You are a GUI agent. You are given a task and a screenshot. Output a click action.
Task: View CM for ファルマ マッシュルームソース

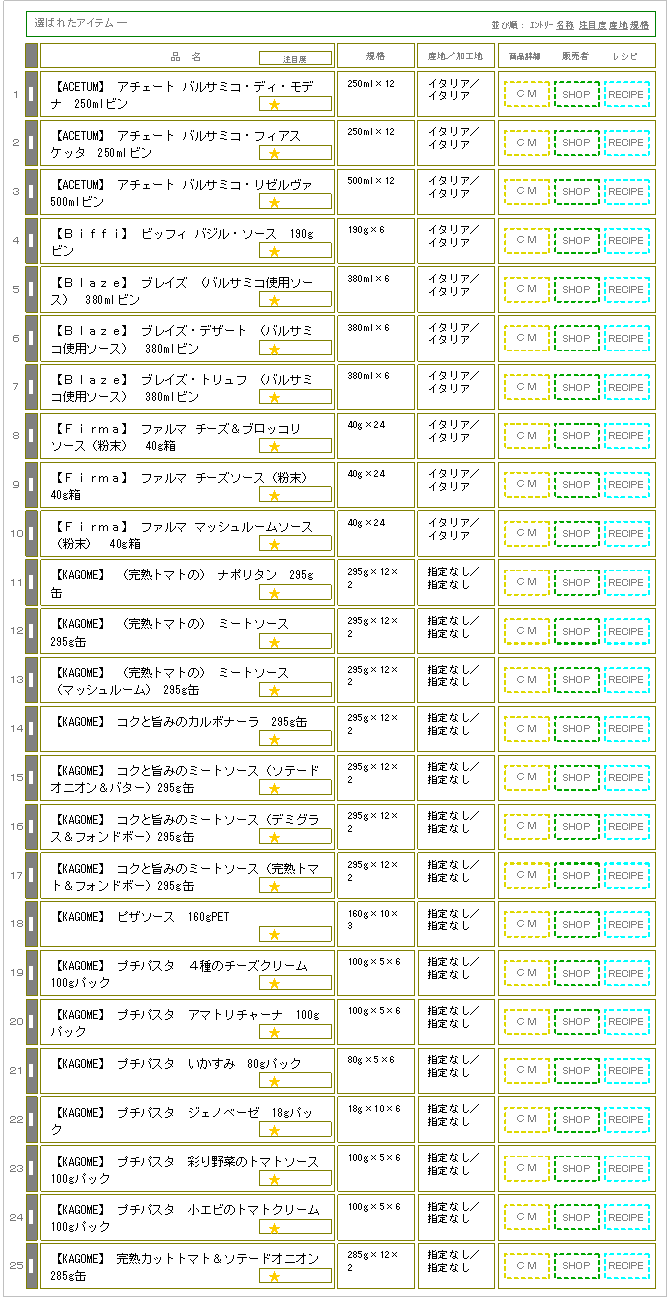coord(526,534)
